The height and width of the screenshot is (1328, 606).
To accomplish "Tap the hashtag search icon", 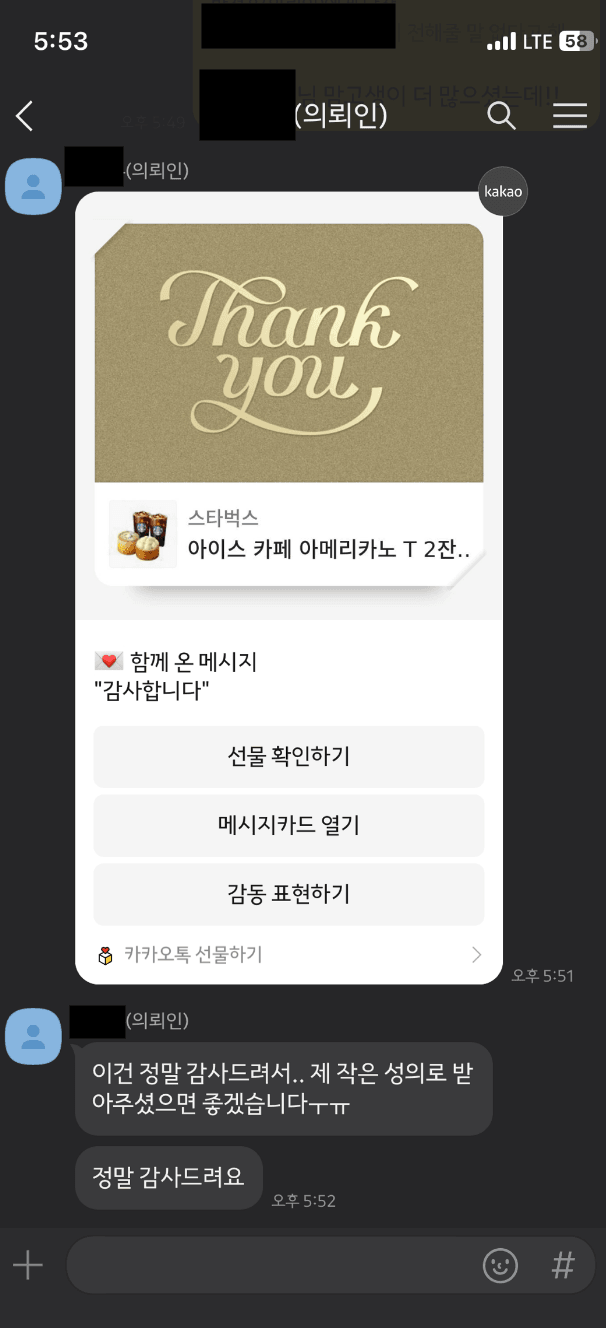I will (x=563, y=1266).
